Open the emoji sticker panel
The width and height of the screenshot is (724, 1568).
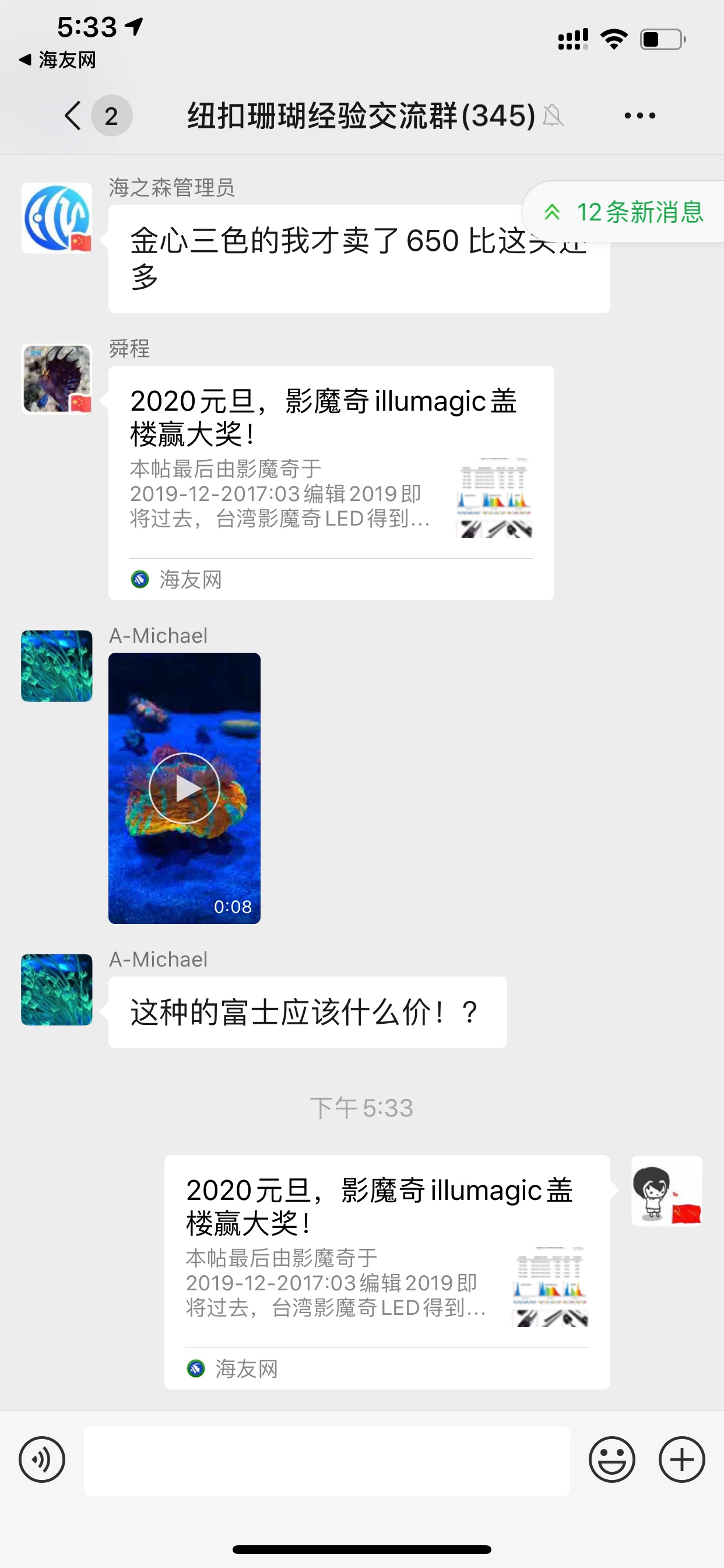pyautogui.click(x=611, y=1459)
